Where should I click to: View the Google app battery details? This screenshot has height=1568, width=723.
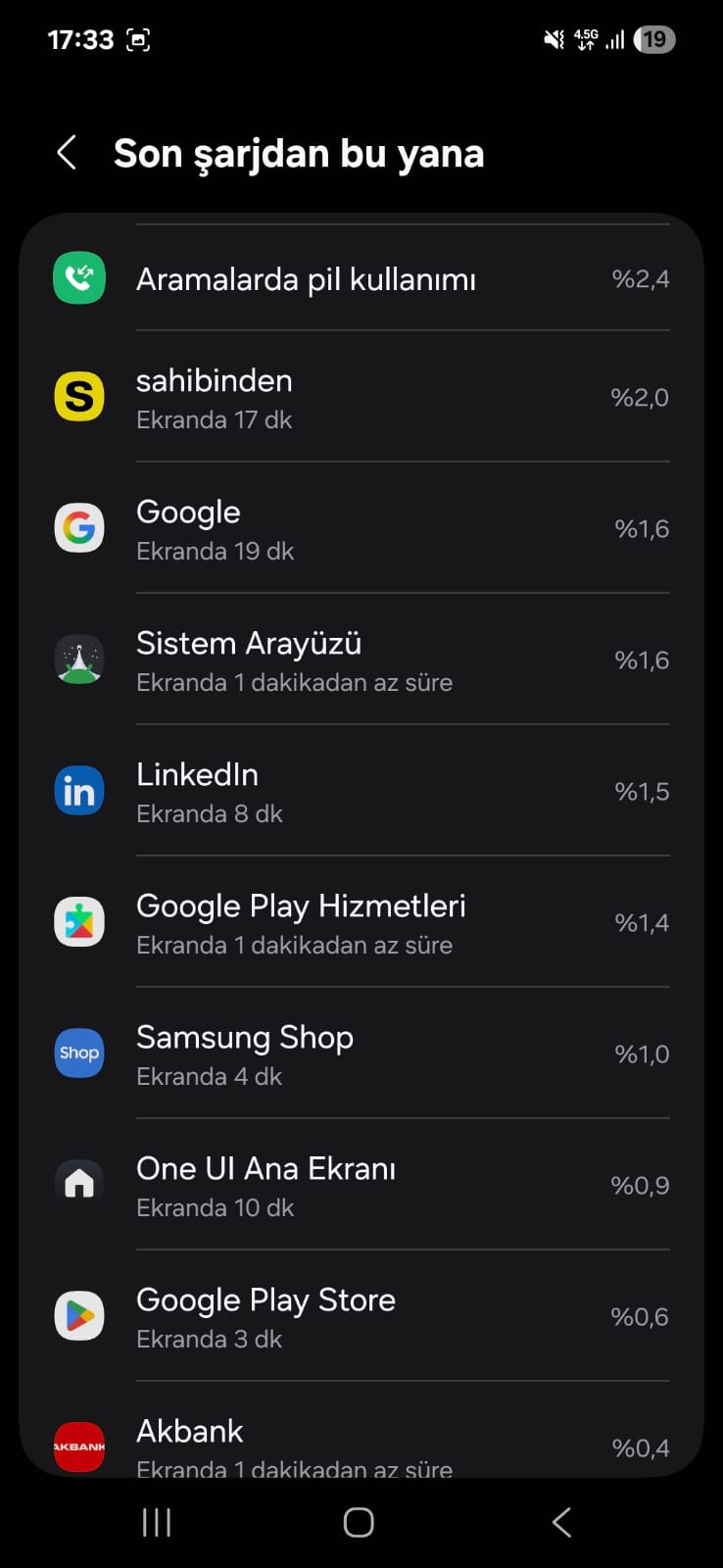(x=361, y=528)
